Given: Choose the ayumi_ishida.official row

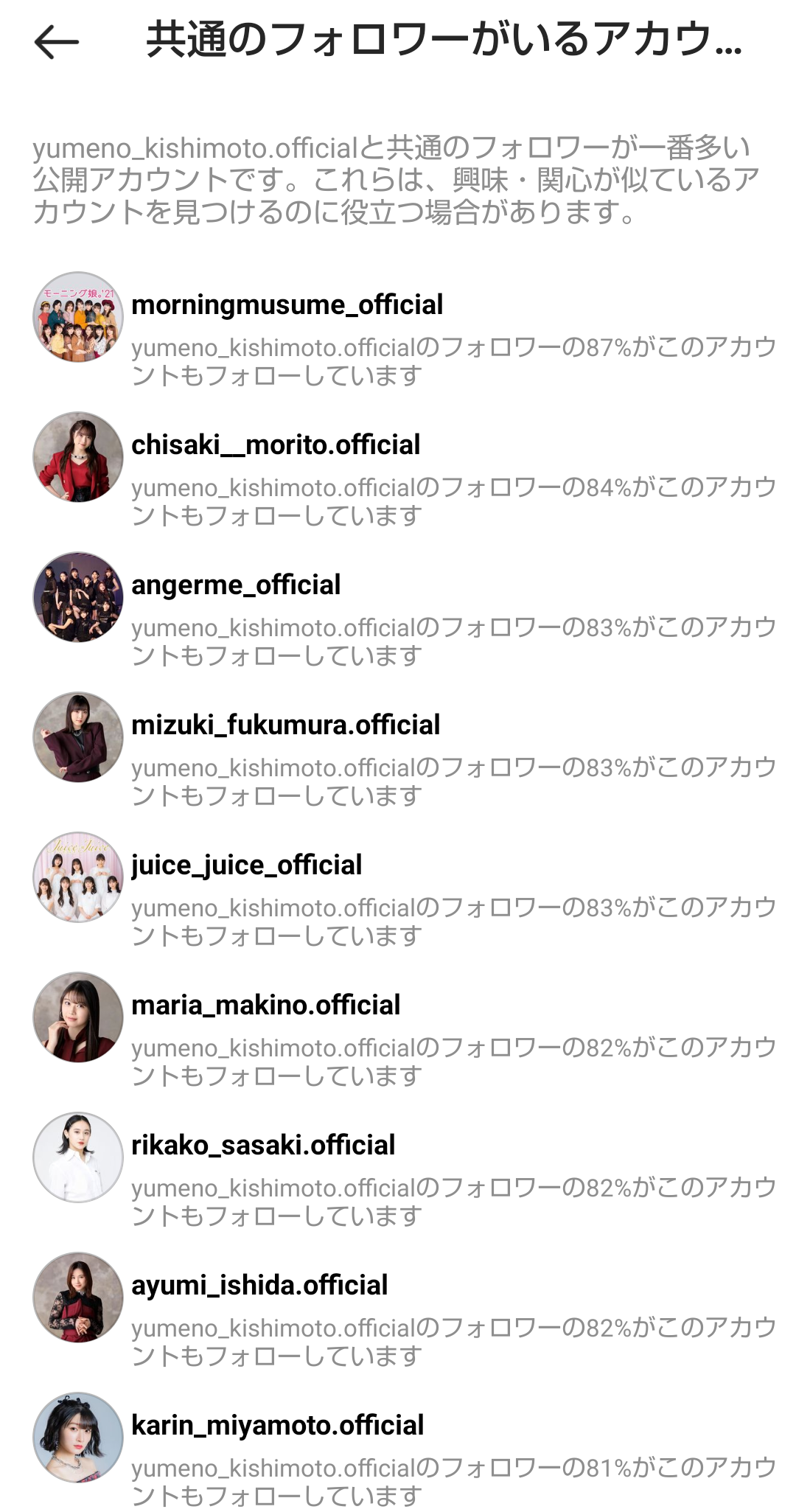Looking at the screenshot, I should 259,1286.
